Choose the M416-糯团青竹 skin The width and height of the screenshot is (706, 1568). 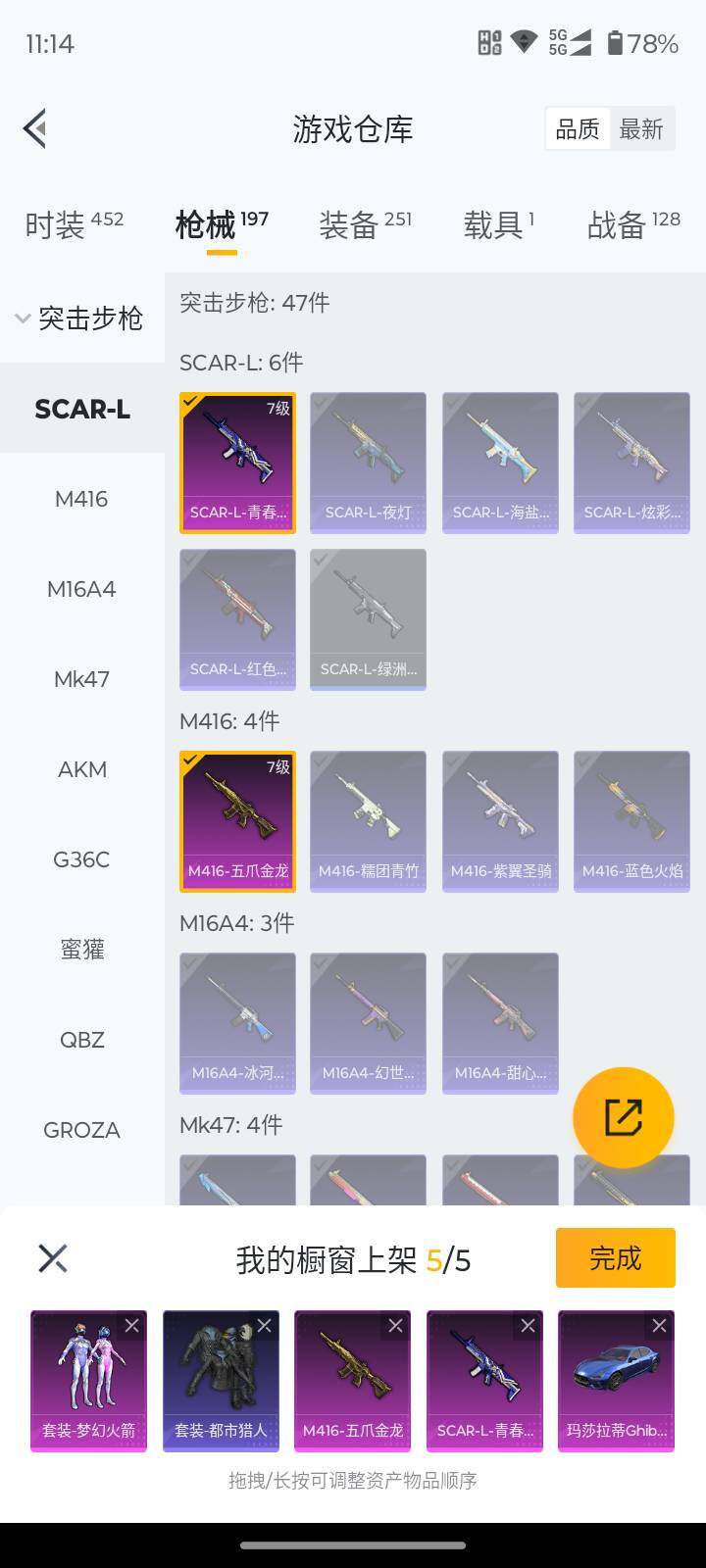pyautogui.click(x=368, y=821)
